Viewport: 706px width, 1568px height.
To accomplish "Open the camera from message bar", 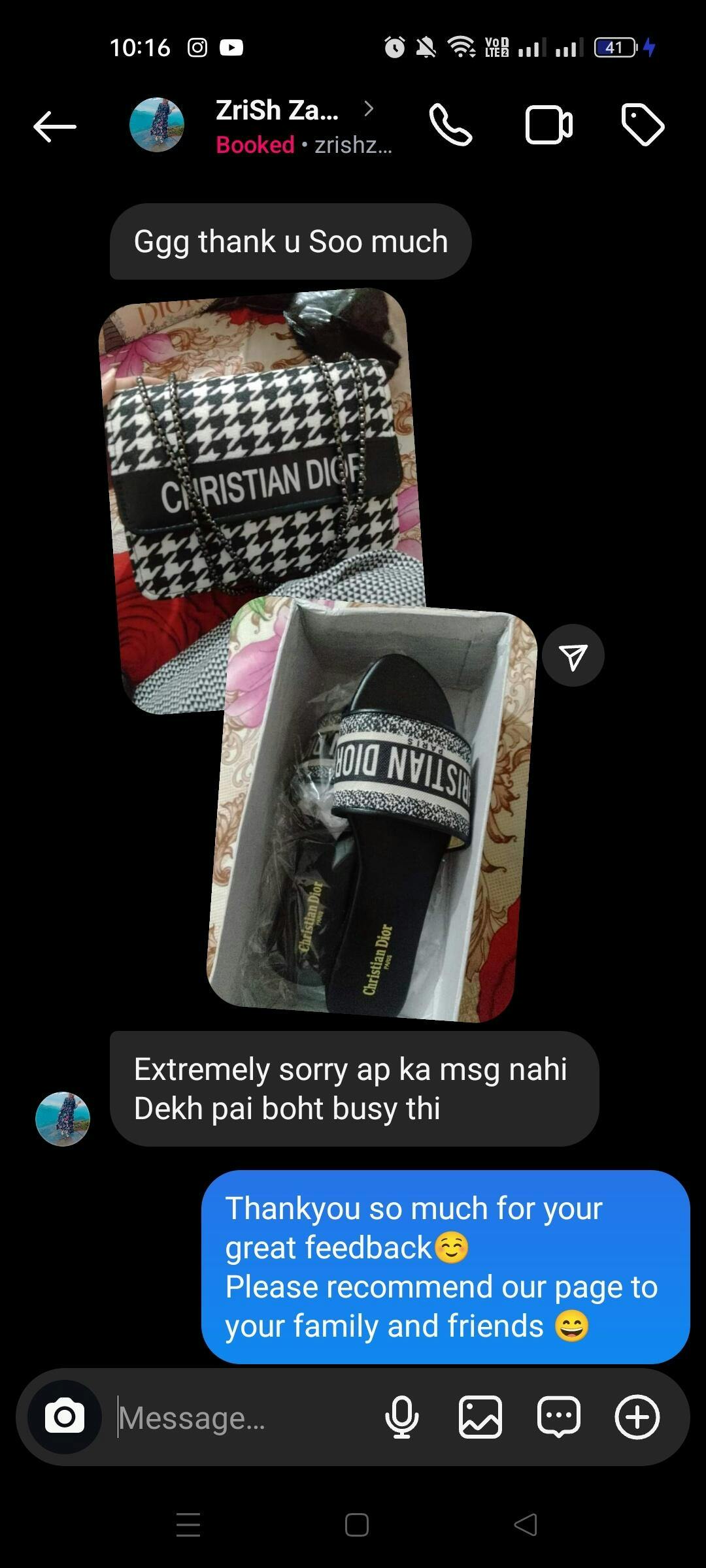I will click(x=65, y=1417).
